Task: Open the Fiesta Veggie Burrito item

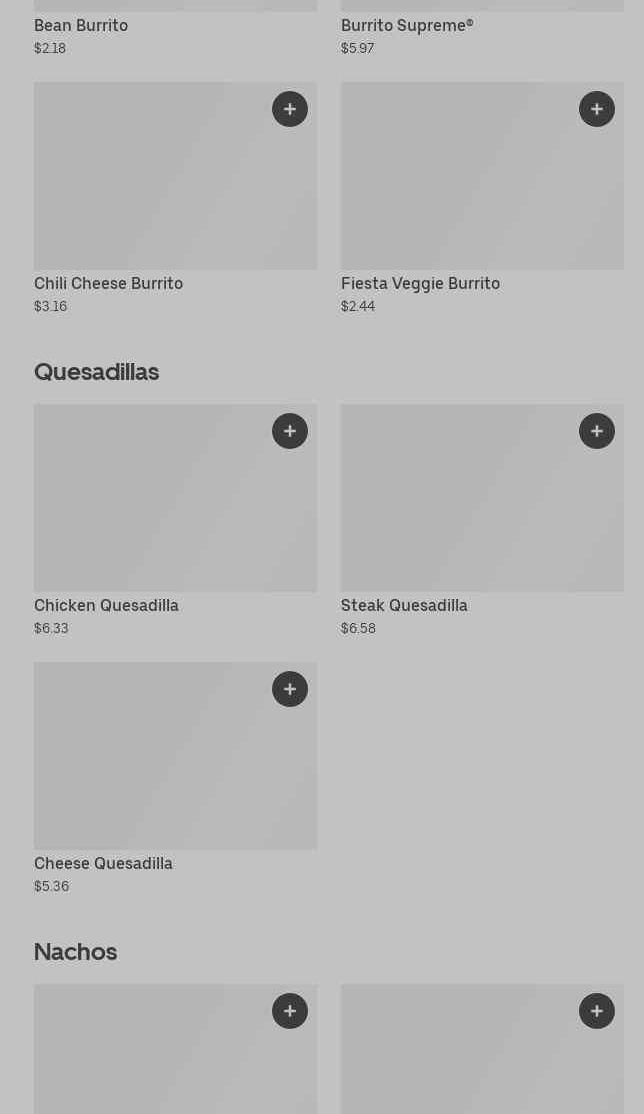Action: coord(483,198)
